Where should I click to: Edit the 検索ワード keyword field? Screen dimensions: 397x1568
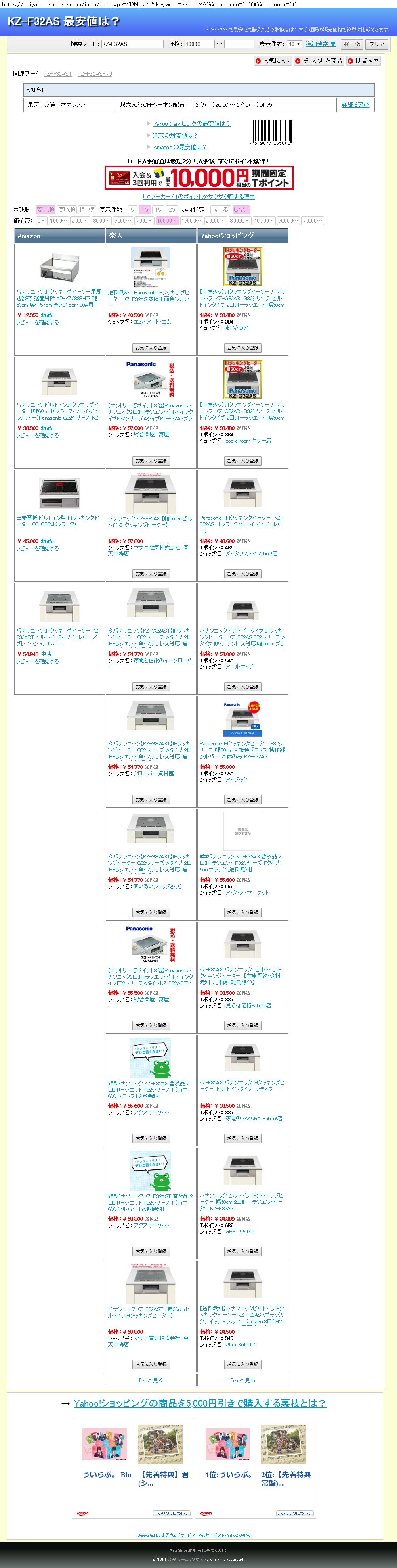pyautogui.click(x=132, y=44)
